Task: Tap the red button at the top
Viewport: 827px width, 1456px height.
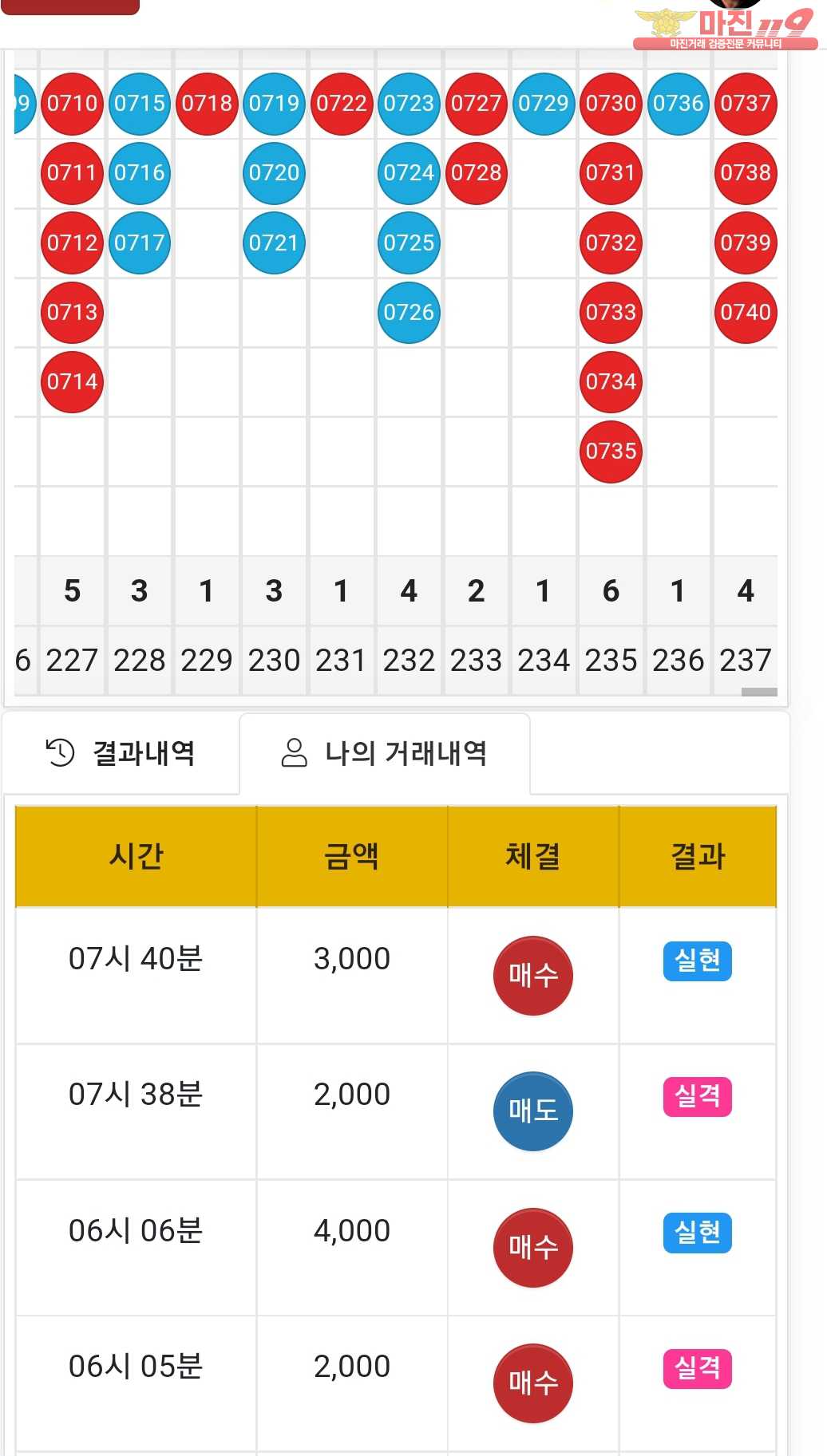Action: 71,6
